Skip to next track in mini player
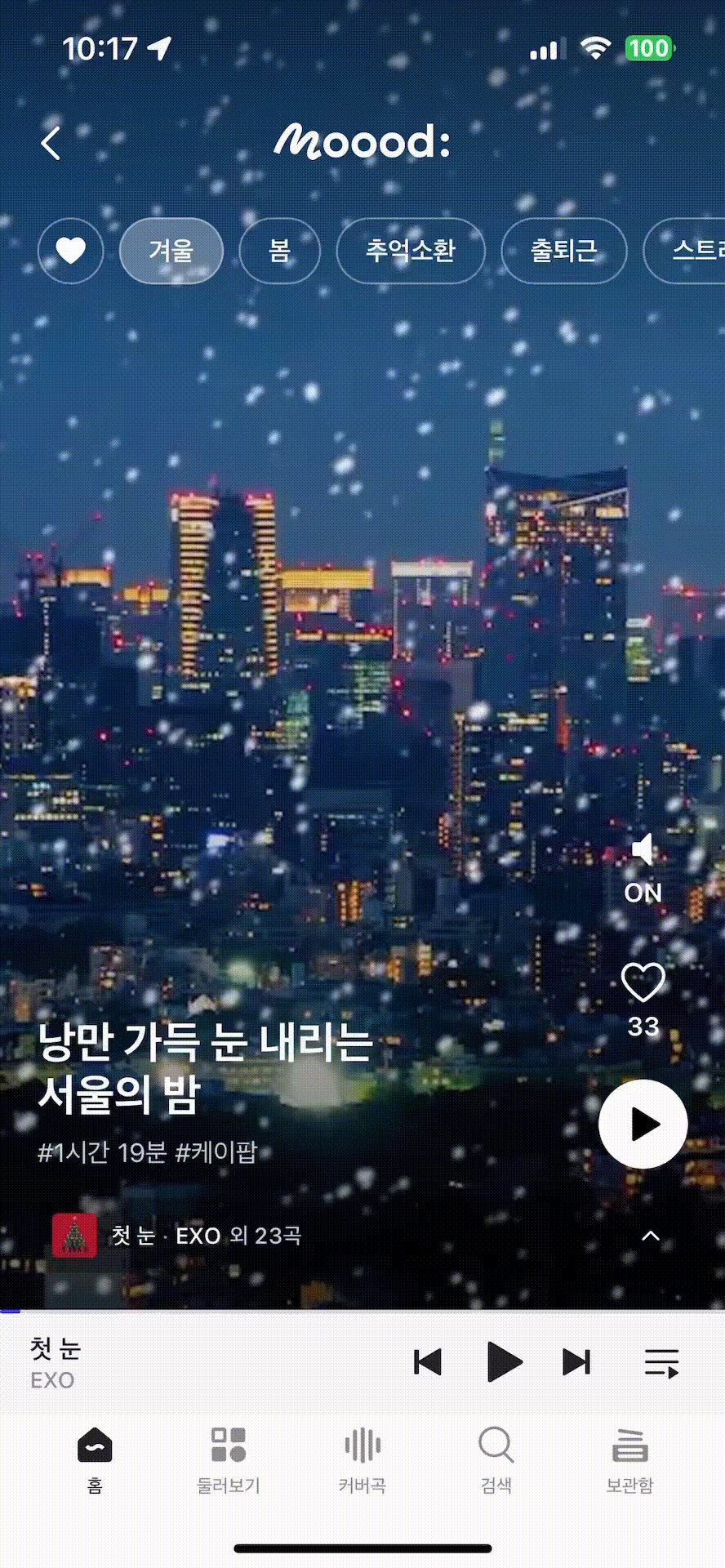This screenshot has width=725, height=1568. pyautogui.click(x=576, y=1361)
